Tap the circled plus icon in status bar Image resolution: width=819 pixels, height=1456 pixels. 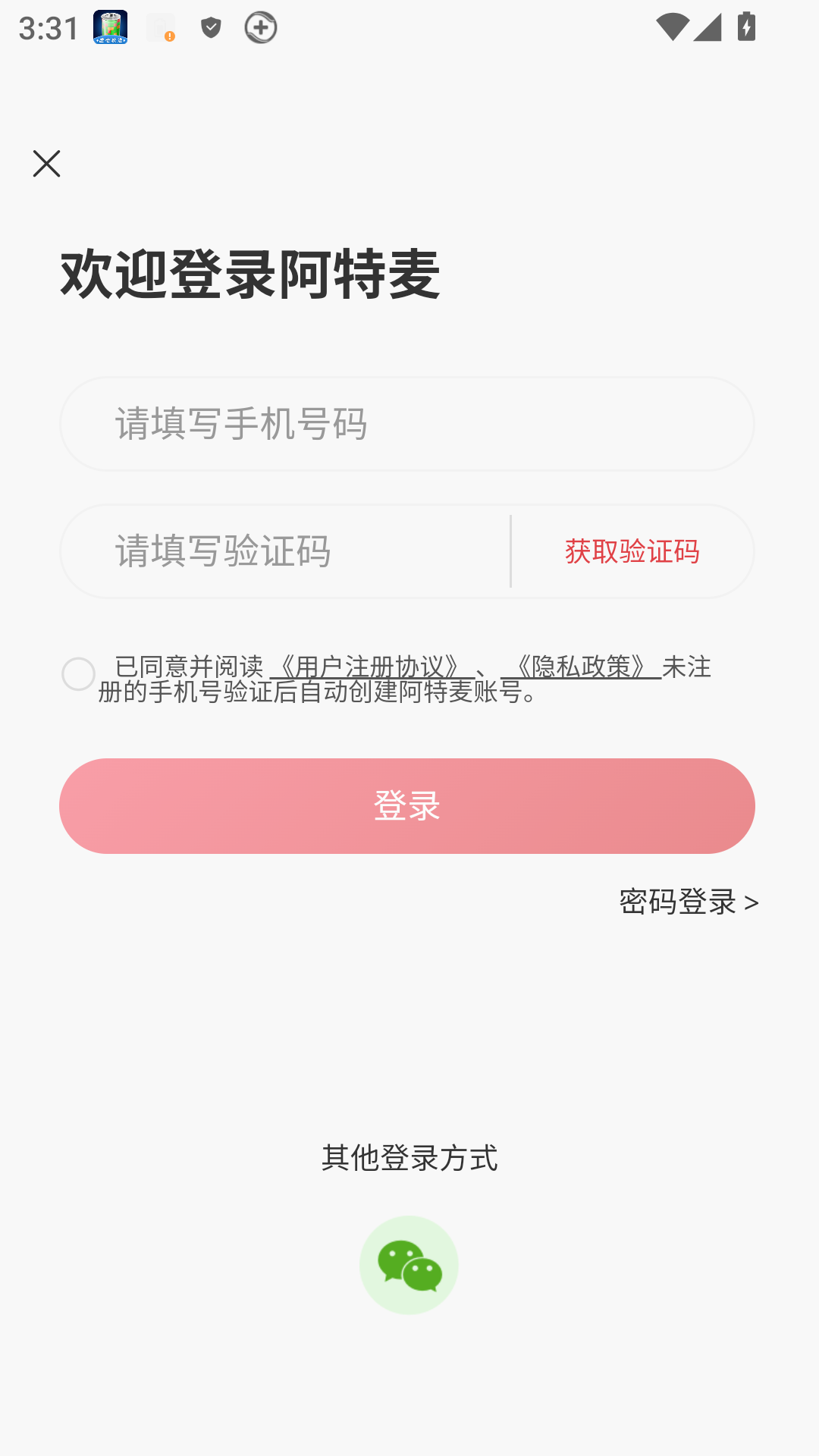click(x=260, y=27)
